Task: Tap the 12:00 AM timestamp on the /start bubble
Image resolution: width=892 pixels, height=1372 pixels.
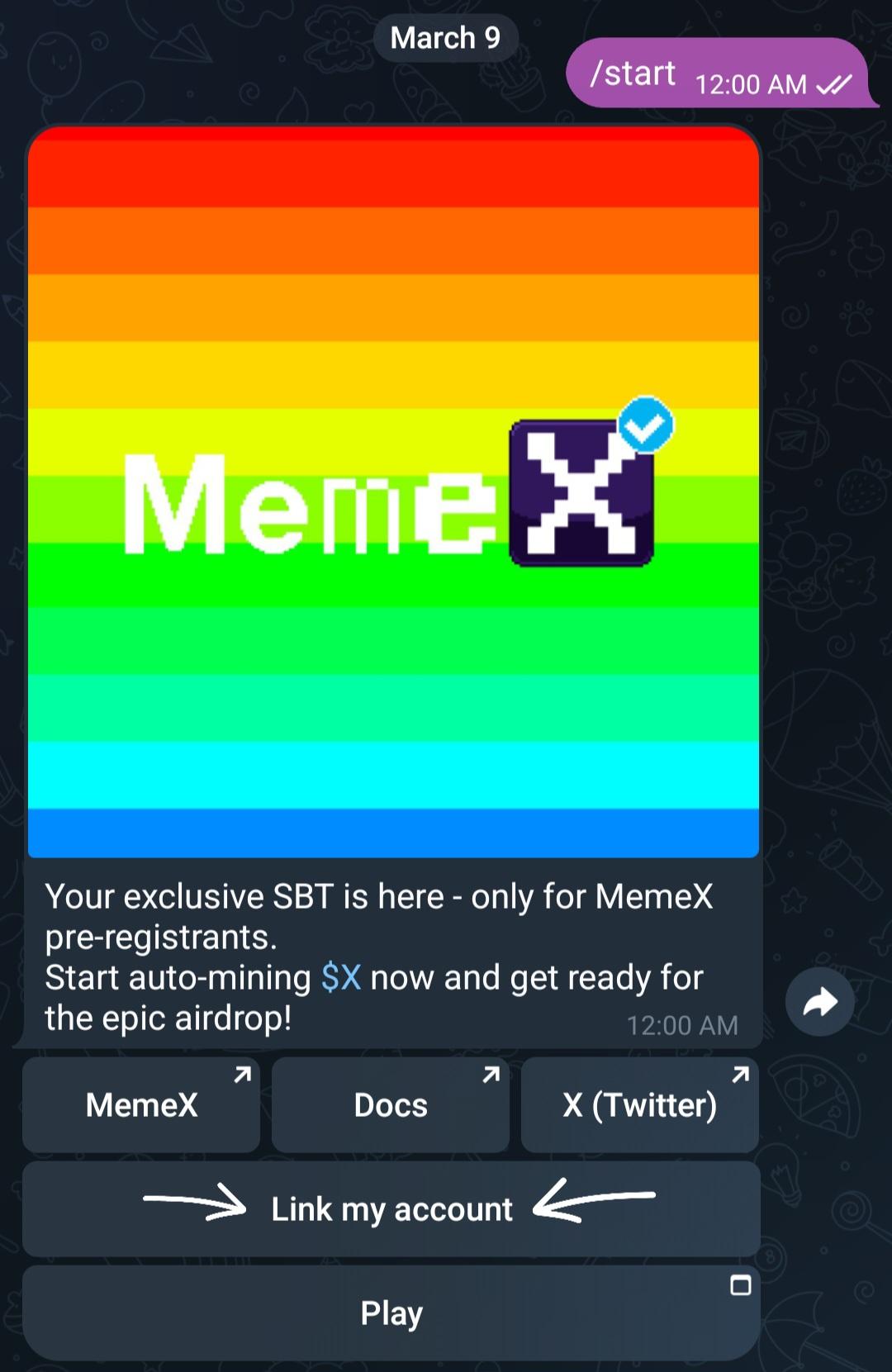Action: point(751,85)
